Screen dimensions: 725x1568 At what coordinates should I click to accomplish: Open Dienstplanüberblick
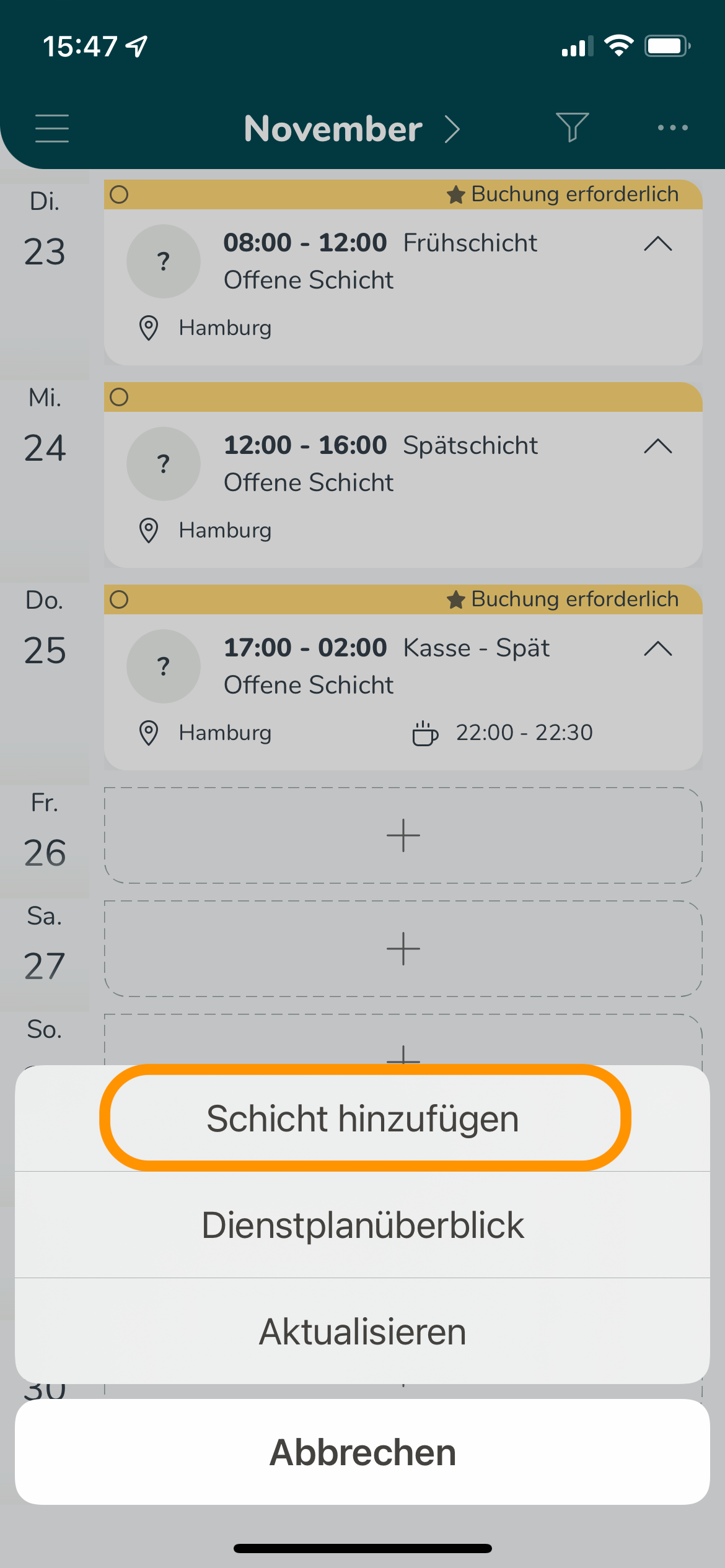[362, 1225]
